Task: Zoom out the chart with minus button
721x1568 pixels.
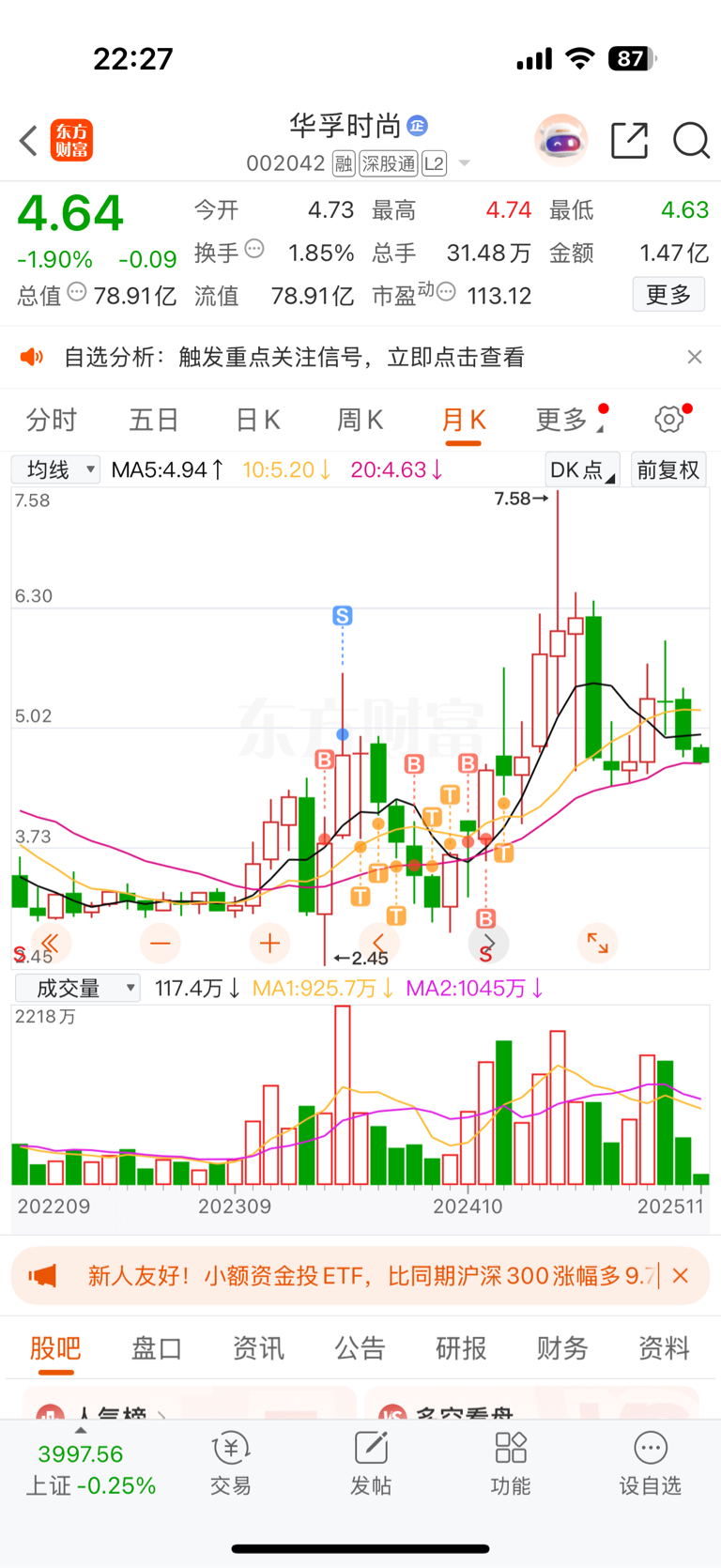Action: (x=161, y=943)
